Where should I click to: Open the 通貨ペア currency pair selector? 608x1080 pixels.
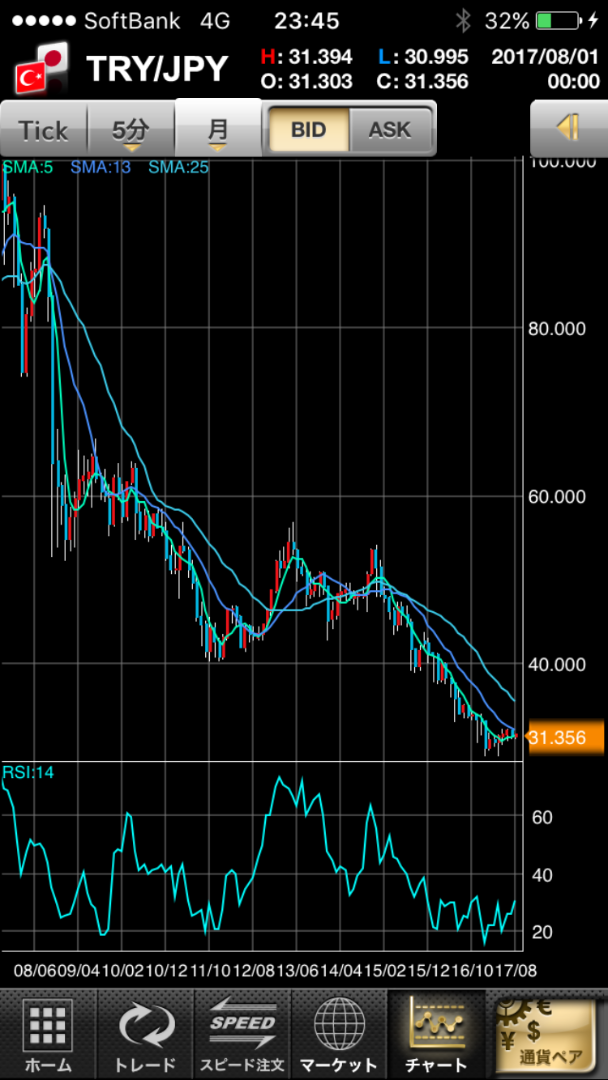(x=547, y=1035)
